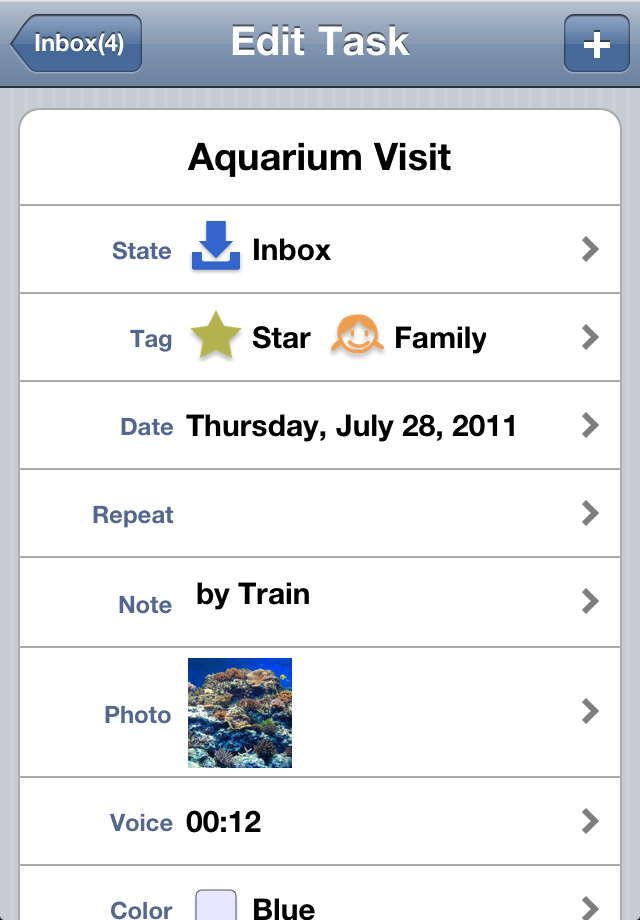Viewport: 640px width, 920px height.
Task: Add a new task with plus button
Action: [x=596, y=44]
